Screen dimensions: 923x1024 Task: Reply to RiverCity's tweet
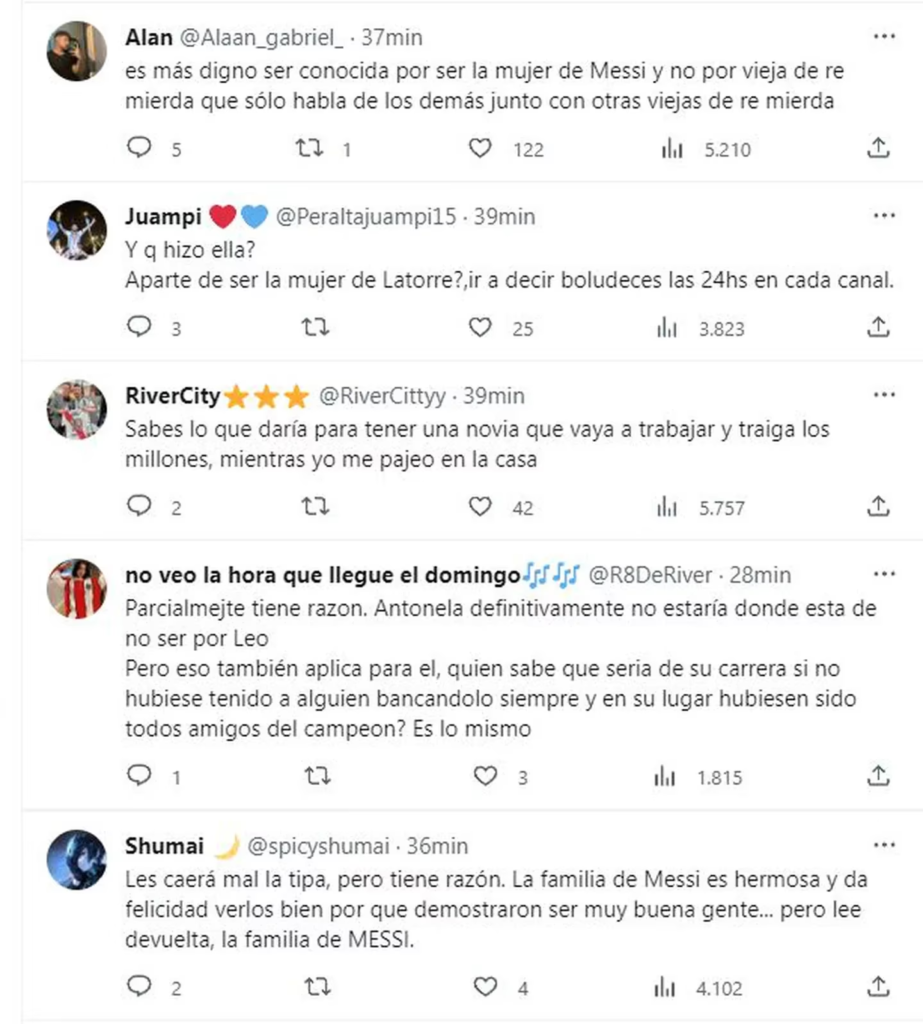[140, 507]
